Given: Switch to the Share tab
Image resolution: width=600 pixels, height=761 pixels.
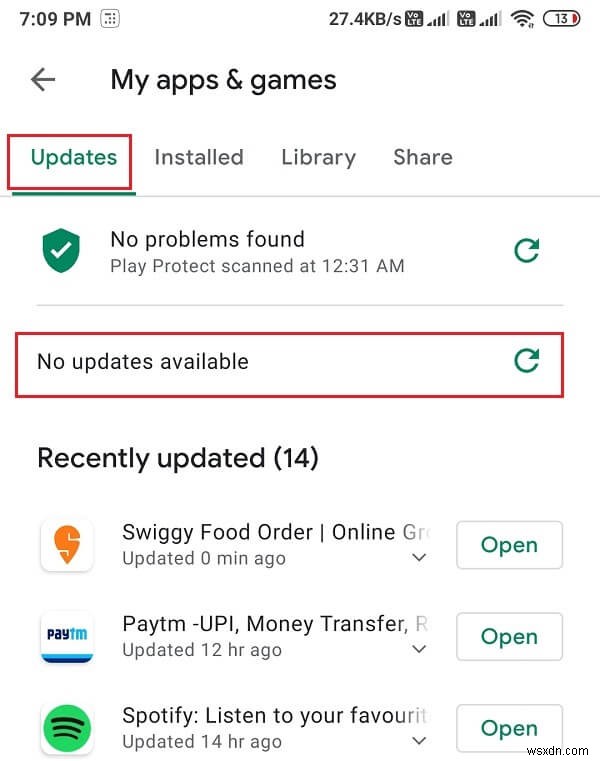Looking at the screenshot, I should 422,157.
